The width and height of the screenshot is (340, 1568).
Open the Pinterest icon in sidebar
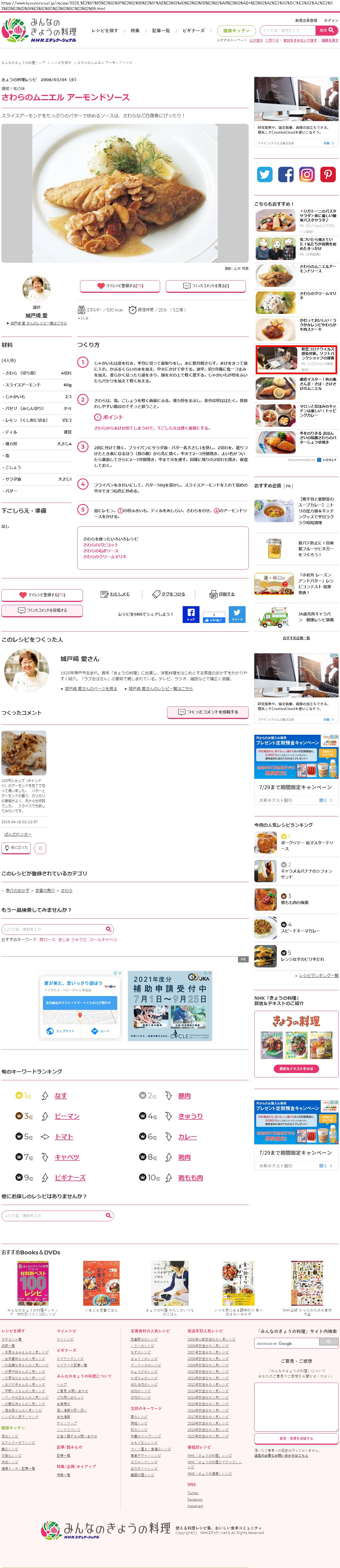tap(328, 175)
